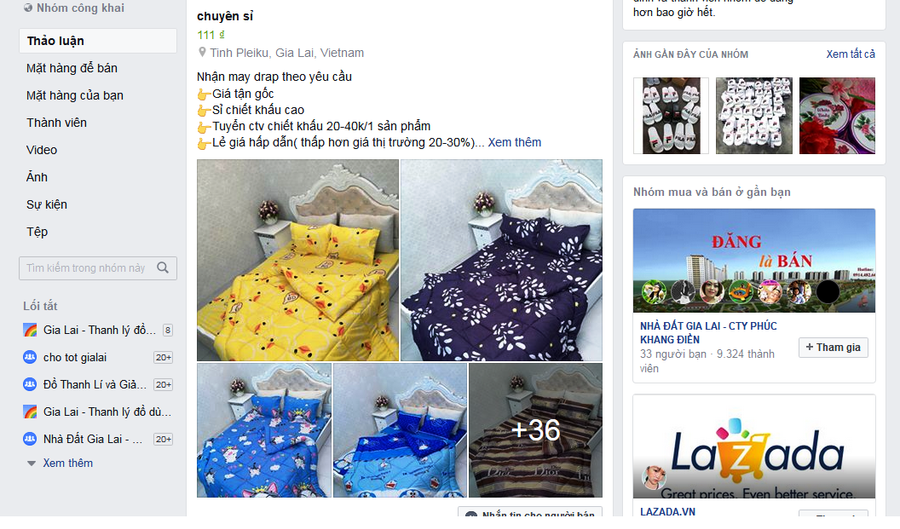Image resolution: width=900 pixels, height=529 pixels.
Task: Open the group's Video section
Action: 42,149
